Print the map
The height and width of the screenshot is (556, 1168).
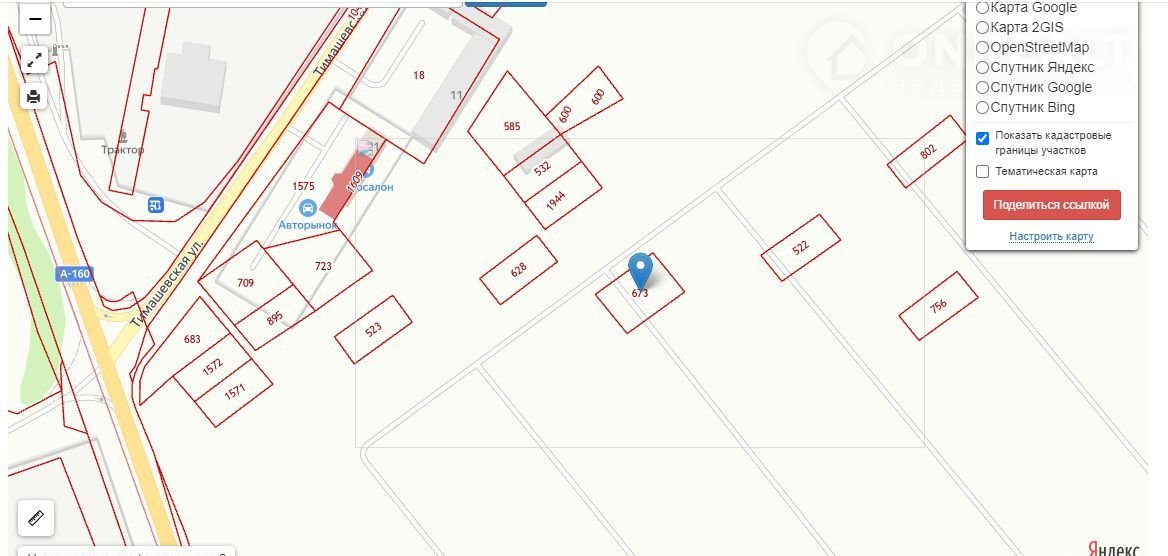tap(35, 96)
